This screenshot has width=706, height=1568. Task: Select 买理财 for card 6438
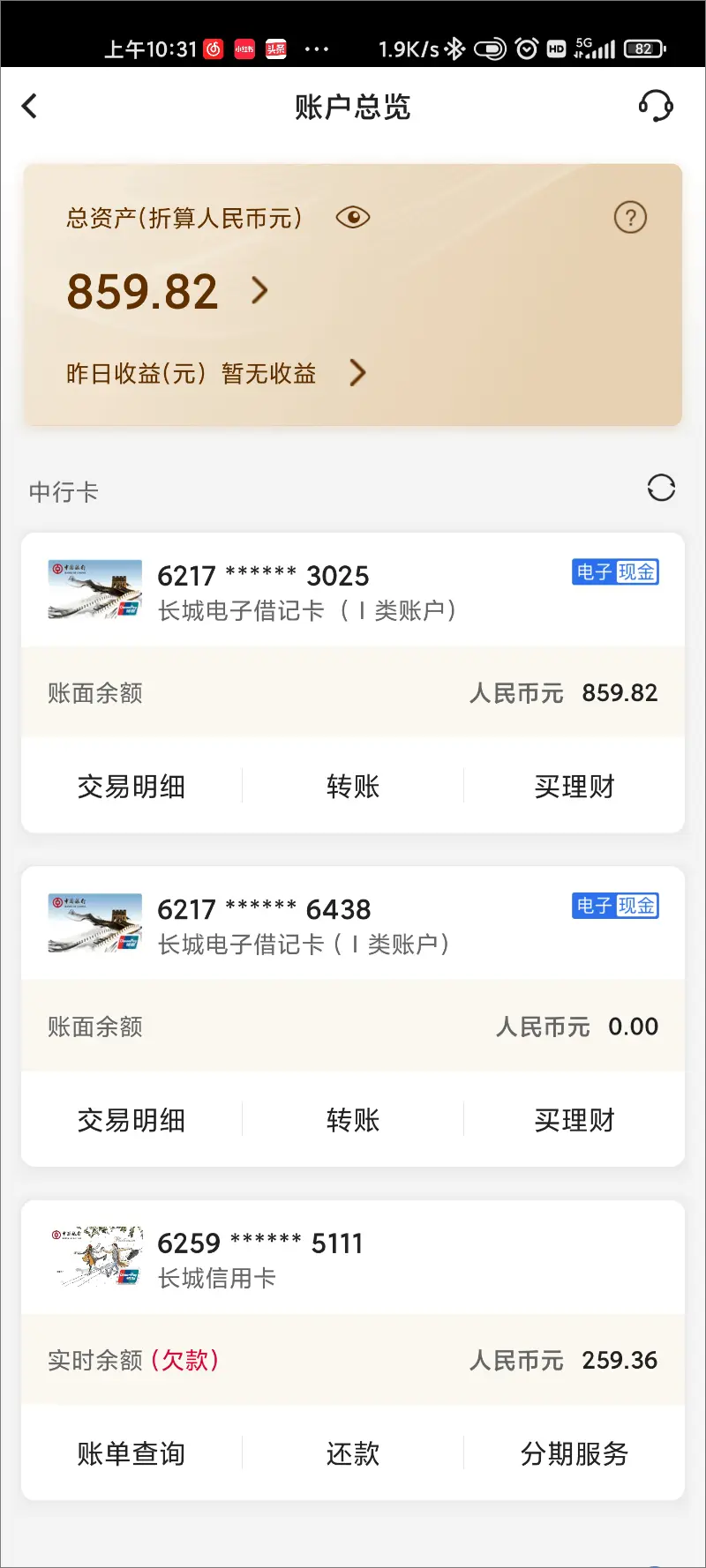tap(574, 1120)
